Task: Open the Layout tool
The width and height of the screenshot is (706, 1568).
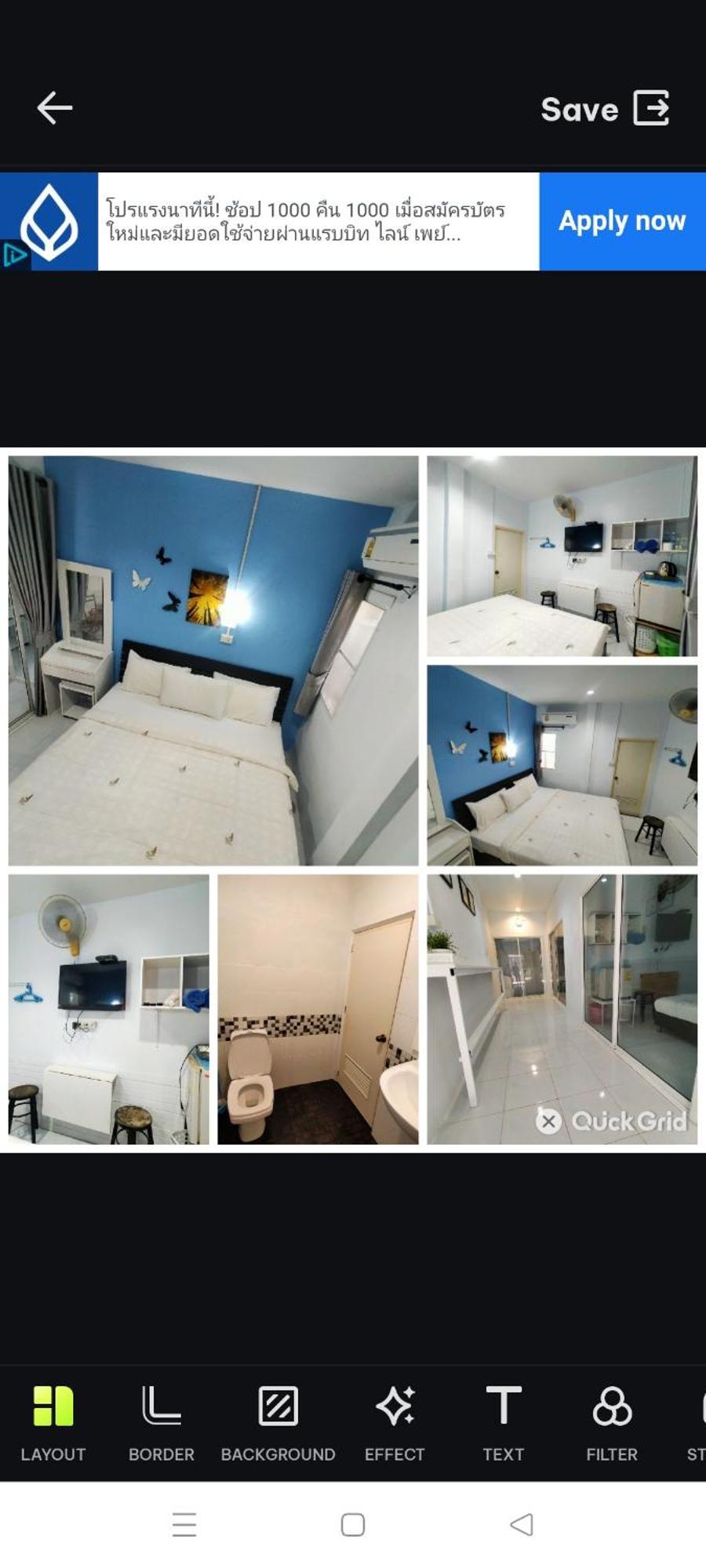Action: 53,1422
